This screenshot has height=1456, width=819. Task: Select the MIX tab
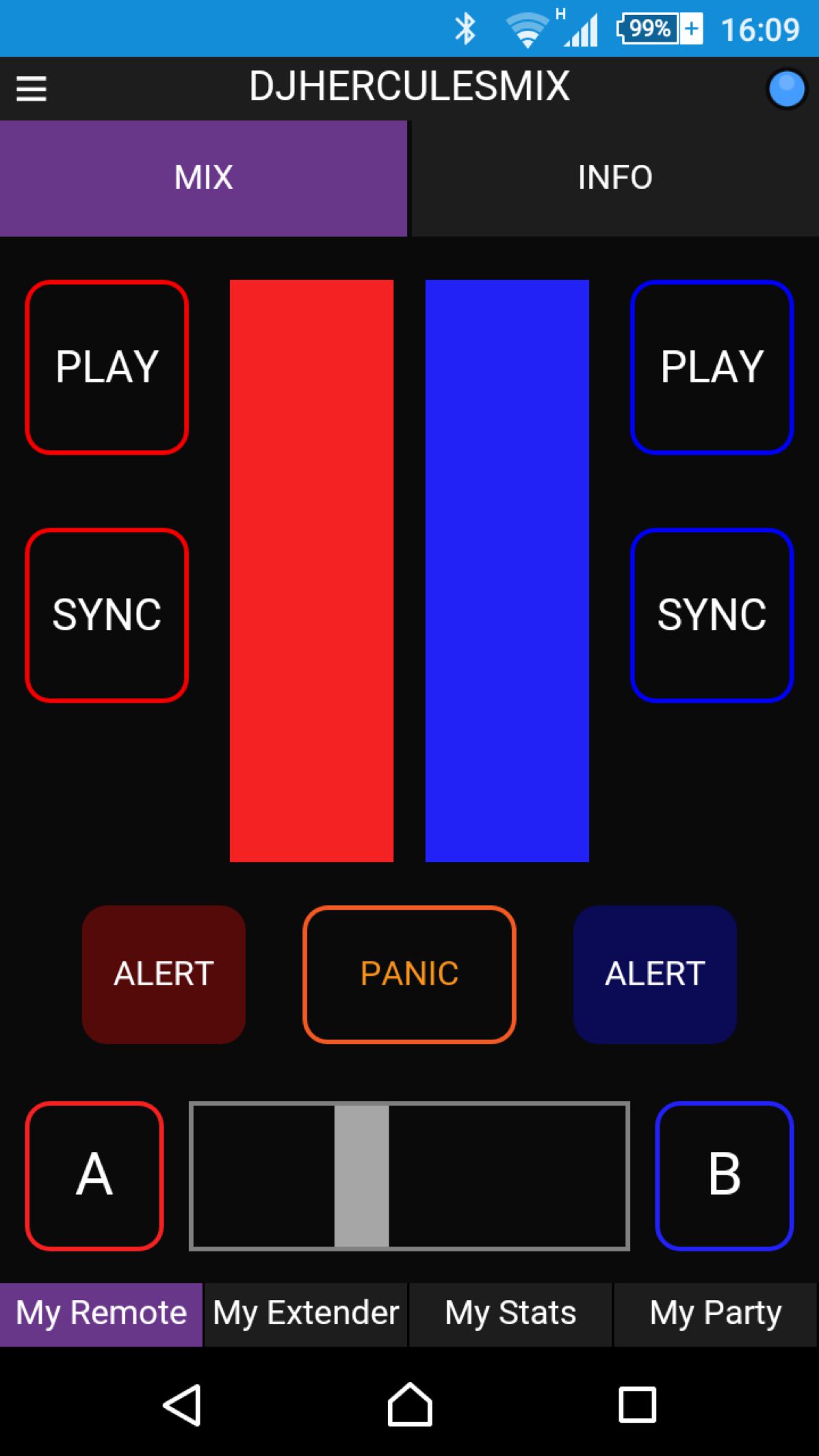coord(203,178)
